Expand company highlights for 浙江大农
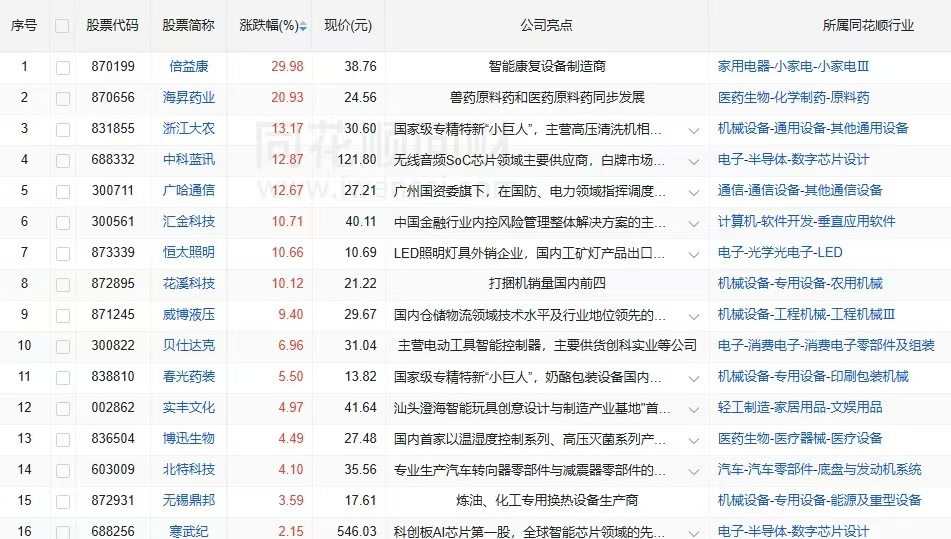 pyautogui.click(x=692, y=130)
